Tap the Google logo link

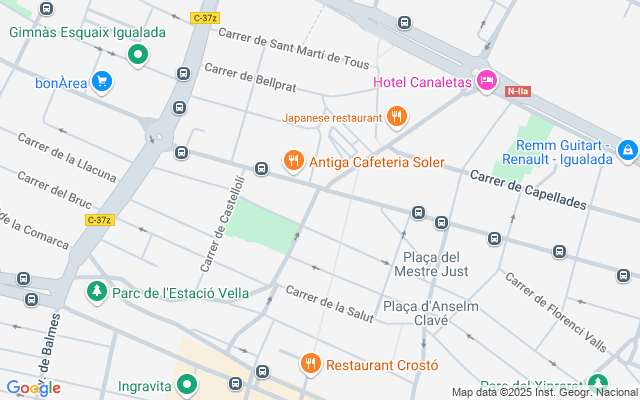[33, 388]
